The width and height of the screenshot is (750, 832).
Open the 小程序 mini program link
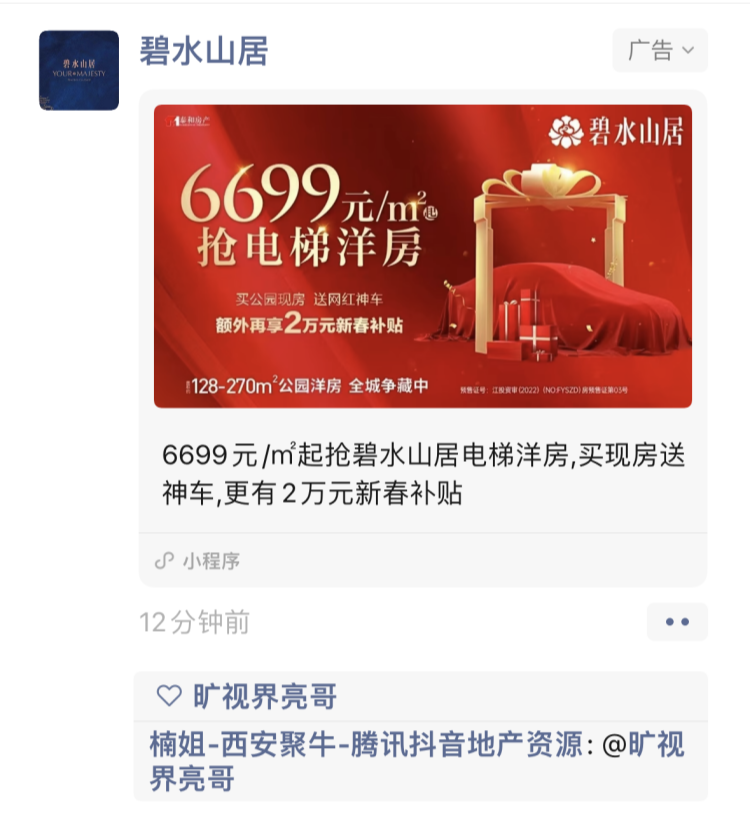[198, 561]
